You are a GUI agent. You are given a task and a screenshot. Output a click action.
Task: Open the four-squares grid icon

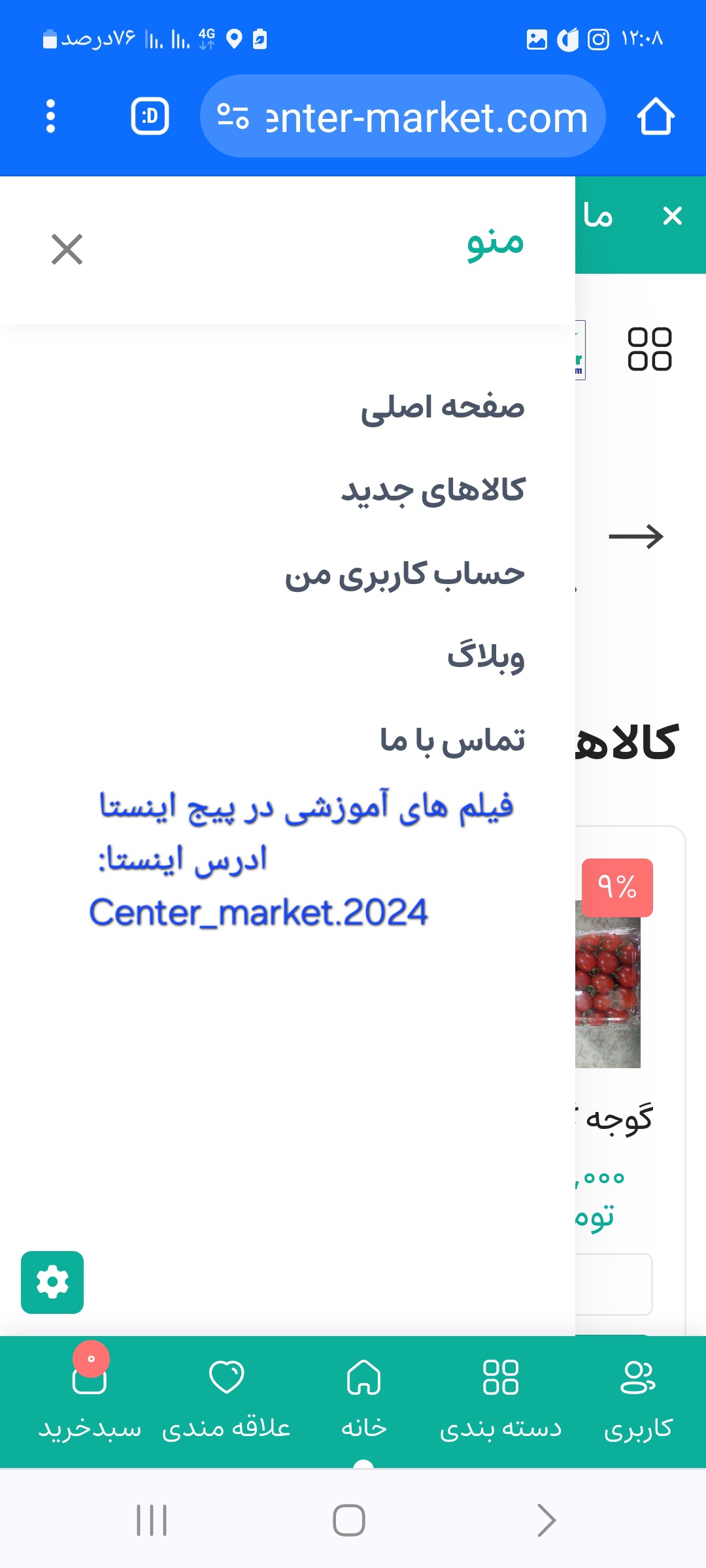tap(649, 349)
